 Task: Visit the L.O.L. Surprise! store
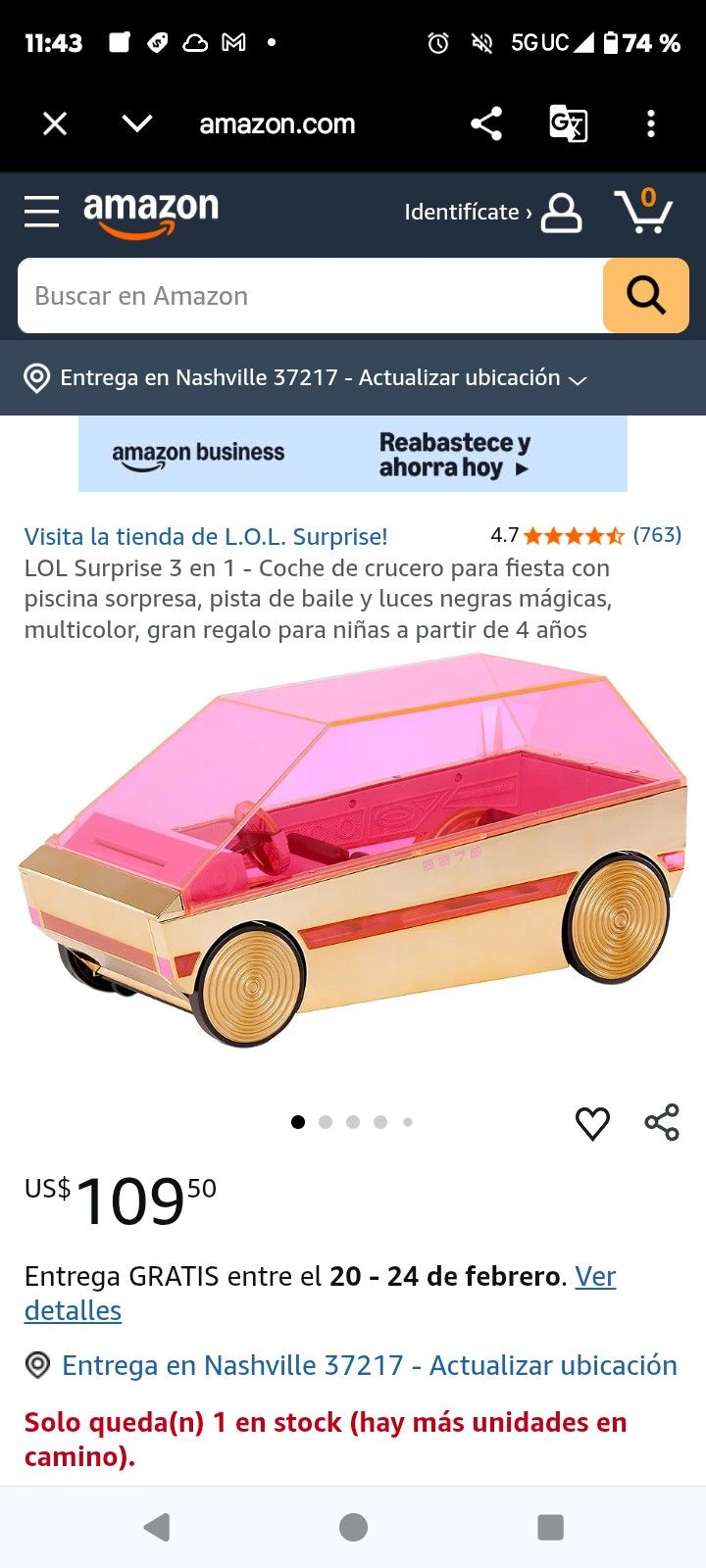tap(206, 536)
